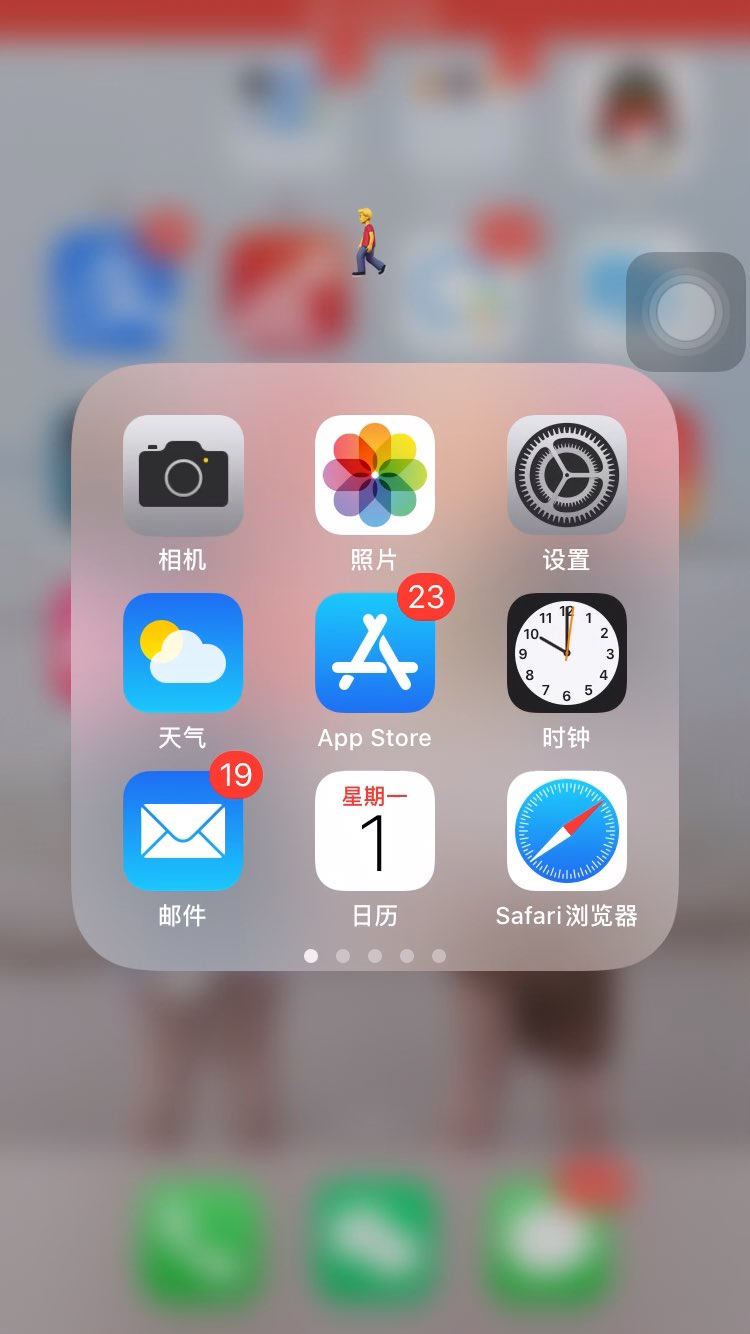Tap the AssistiveTouch floating button
Viewport: 750px width, 1334px height.
pos(686,312)
